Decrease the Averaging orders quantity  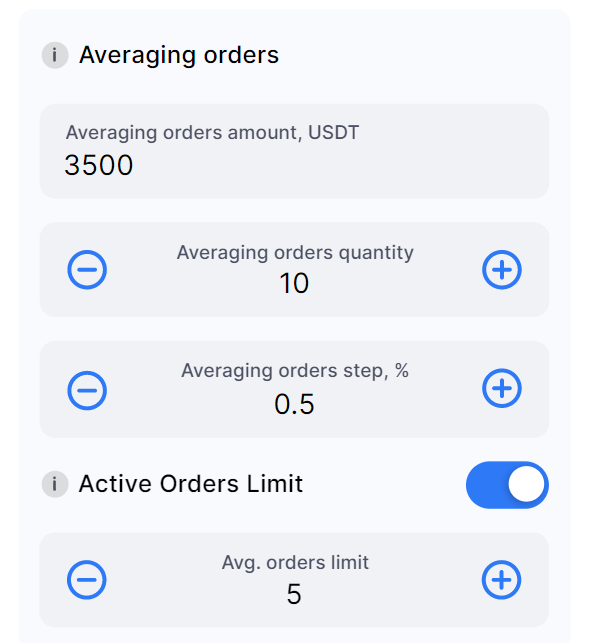(87, 269)
